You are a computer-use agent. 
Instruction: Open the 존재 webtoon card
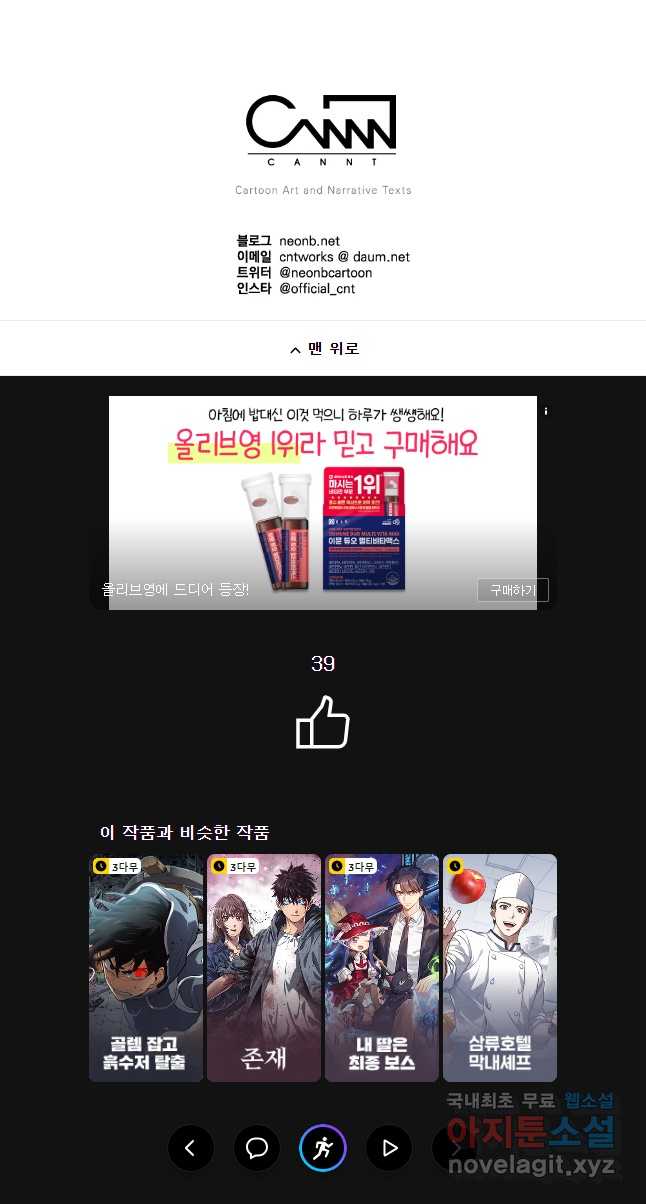(x=264, y=967)
